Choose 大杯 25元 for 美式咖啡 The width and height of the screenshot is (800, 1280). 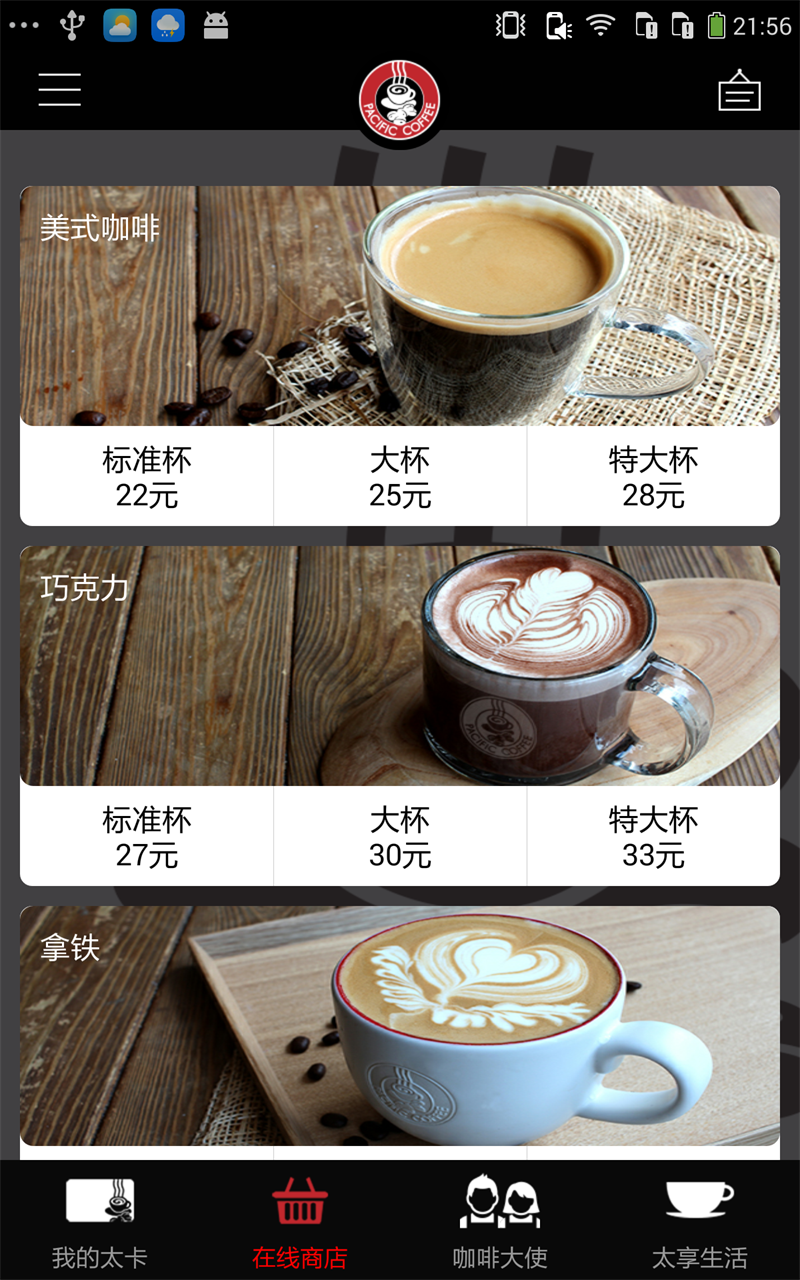pyautogui.click(x=400, y=477)
